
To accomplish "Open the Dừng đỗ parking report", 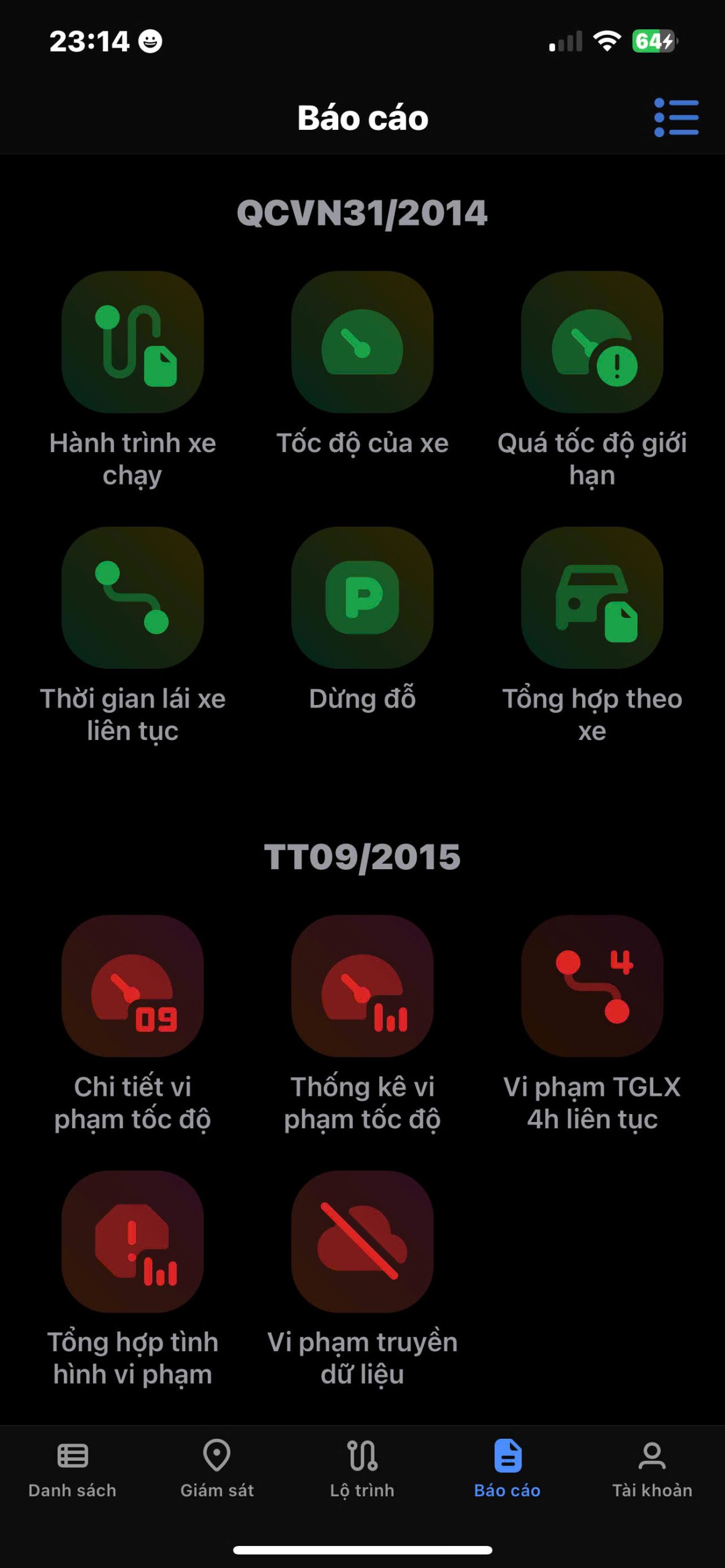I will (x=362, y=598).
